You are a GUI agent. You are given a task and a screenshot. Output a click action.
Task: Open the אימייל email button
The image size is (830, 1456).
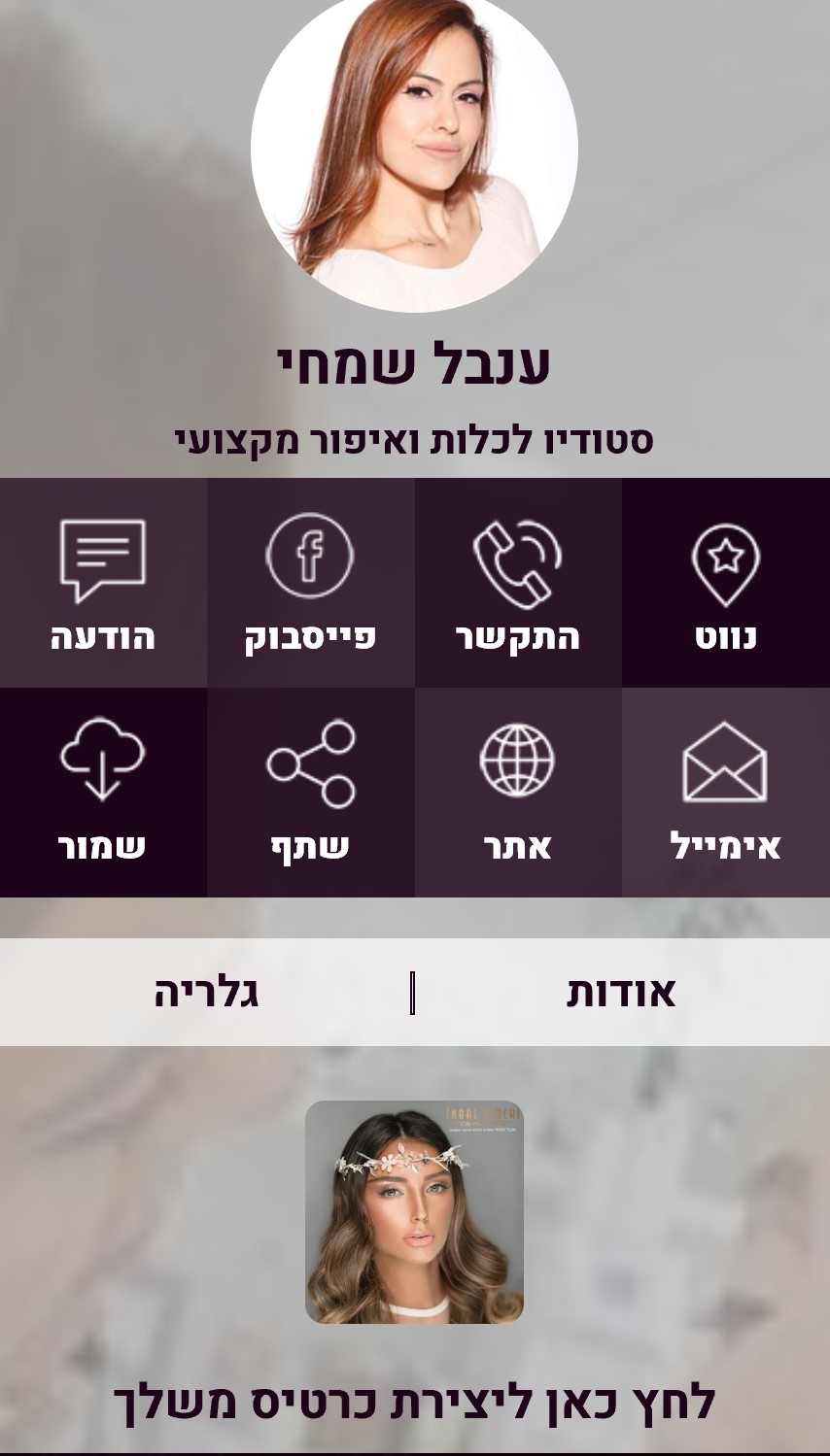[x=725, y=793]
